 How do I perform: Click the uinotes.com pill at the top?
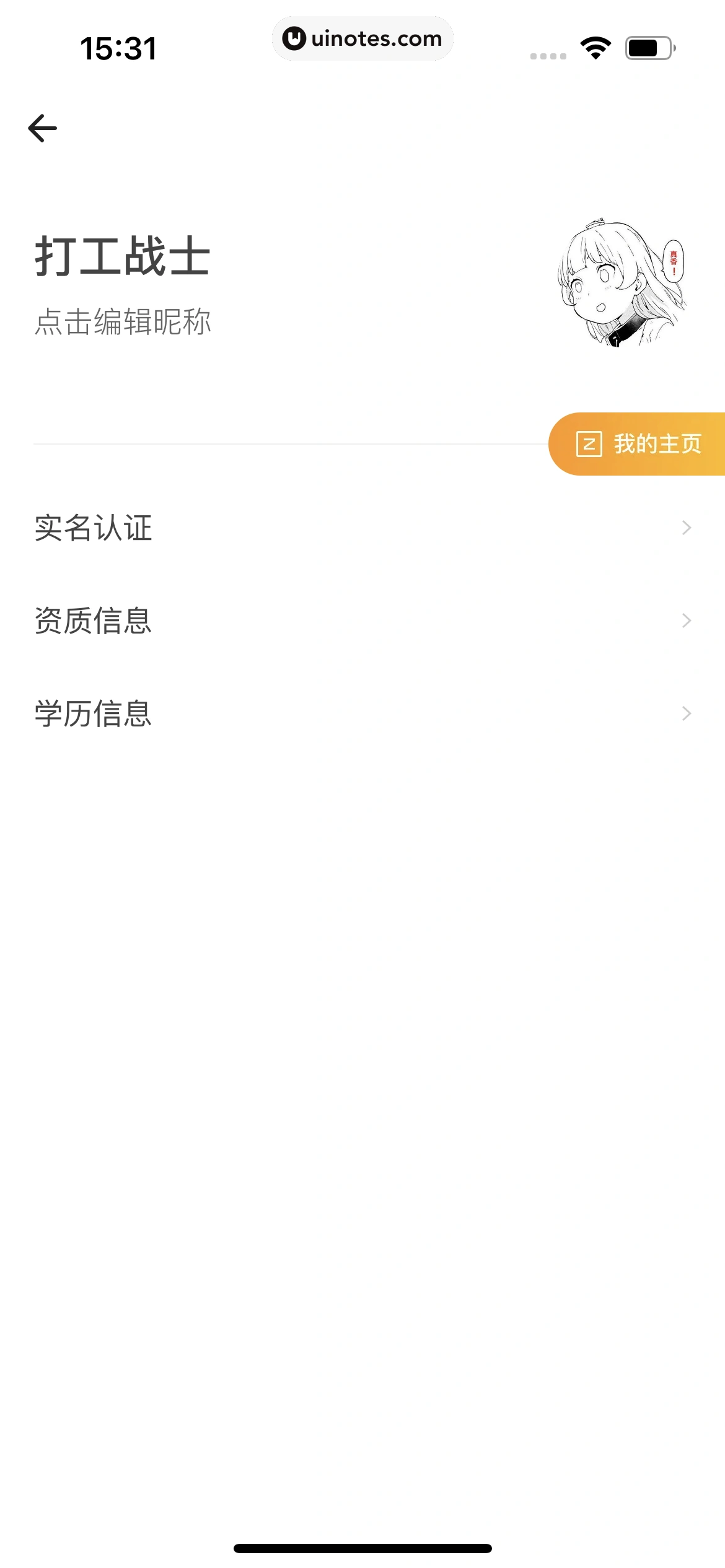point(363,38)
